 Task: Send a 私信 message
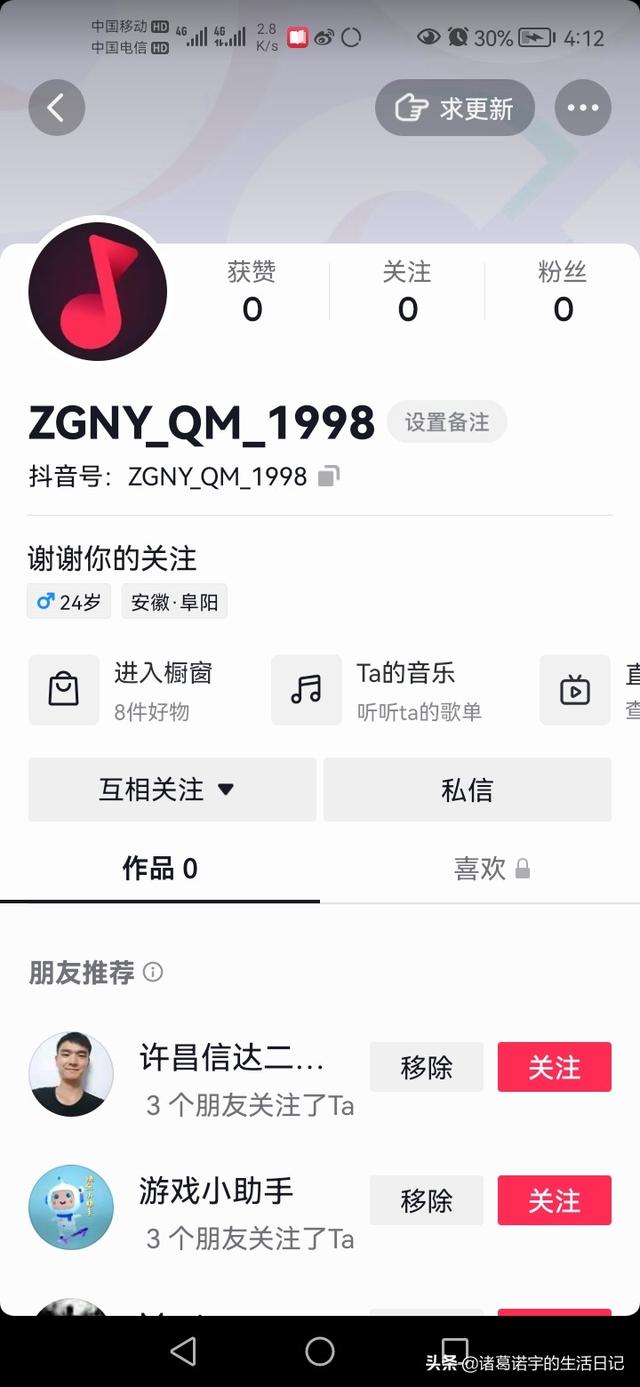click(467, 789)
